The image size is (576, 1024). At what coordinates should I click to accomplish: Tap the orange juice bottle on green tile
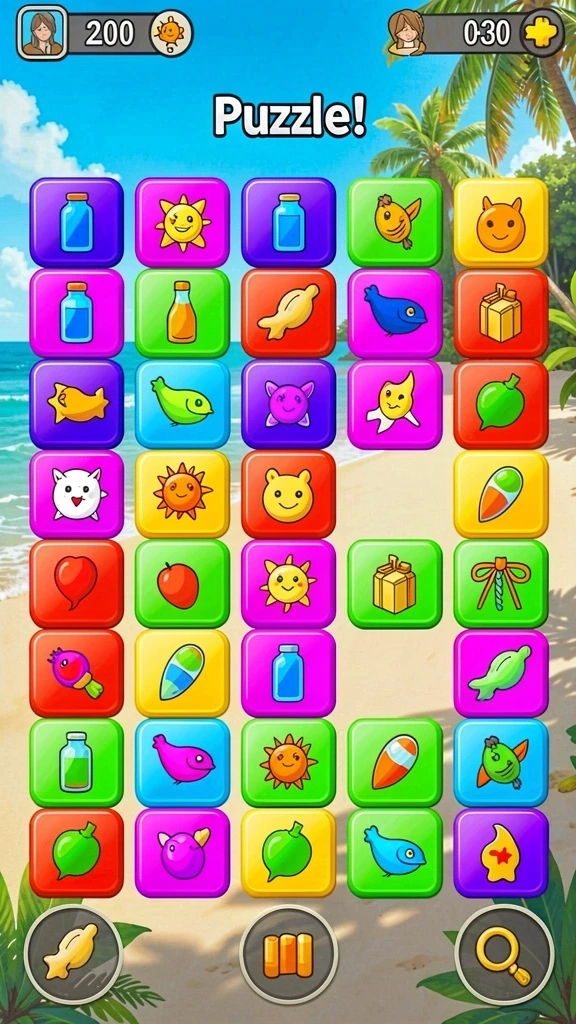pyautogui.click(x=182, y=313)
